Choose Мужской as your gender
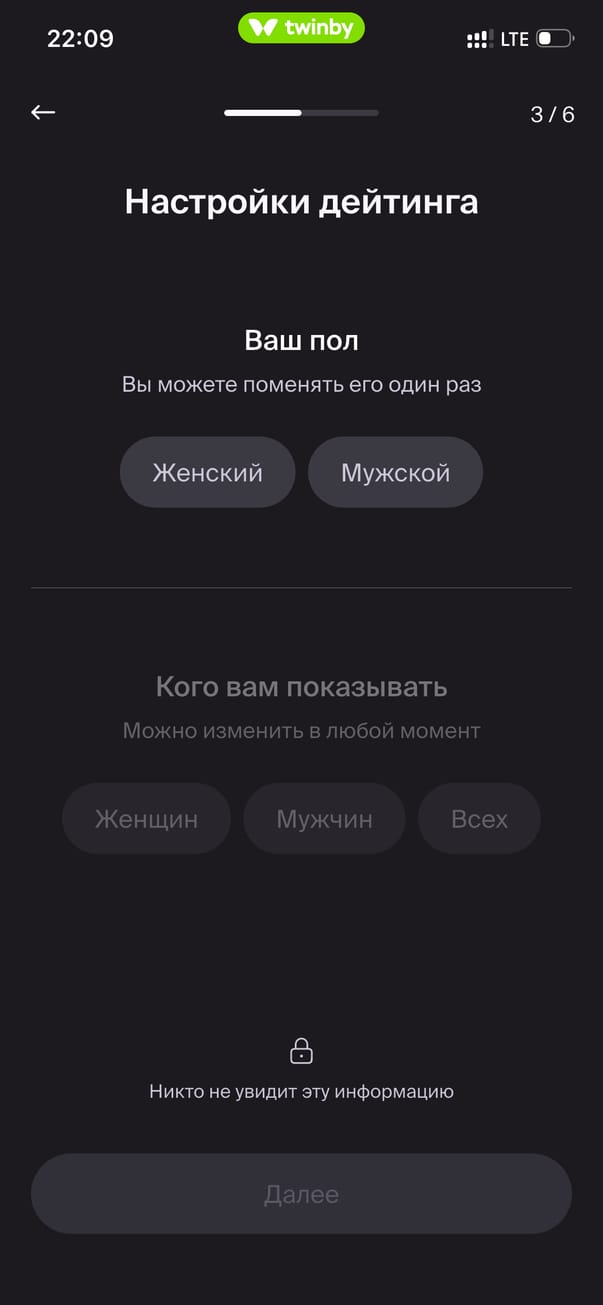Image resolution: width=603 pixels, height=1305 pixels. tap(395, 472)
